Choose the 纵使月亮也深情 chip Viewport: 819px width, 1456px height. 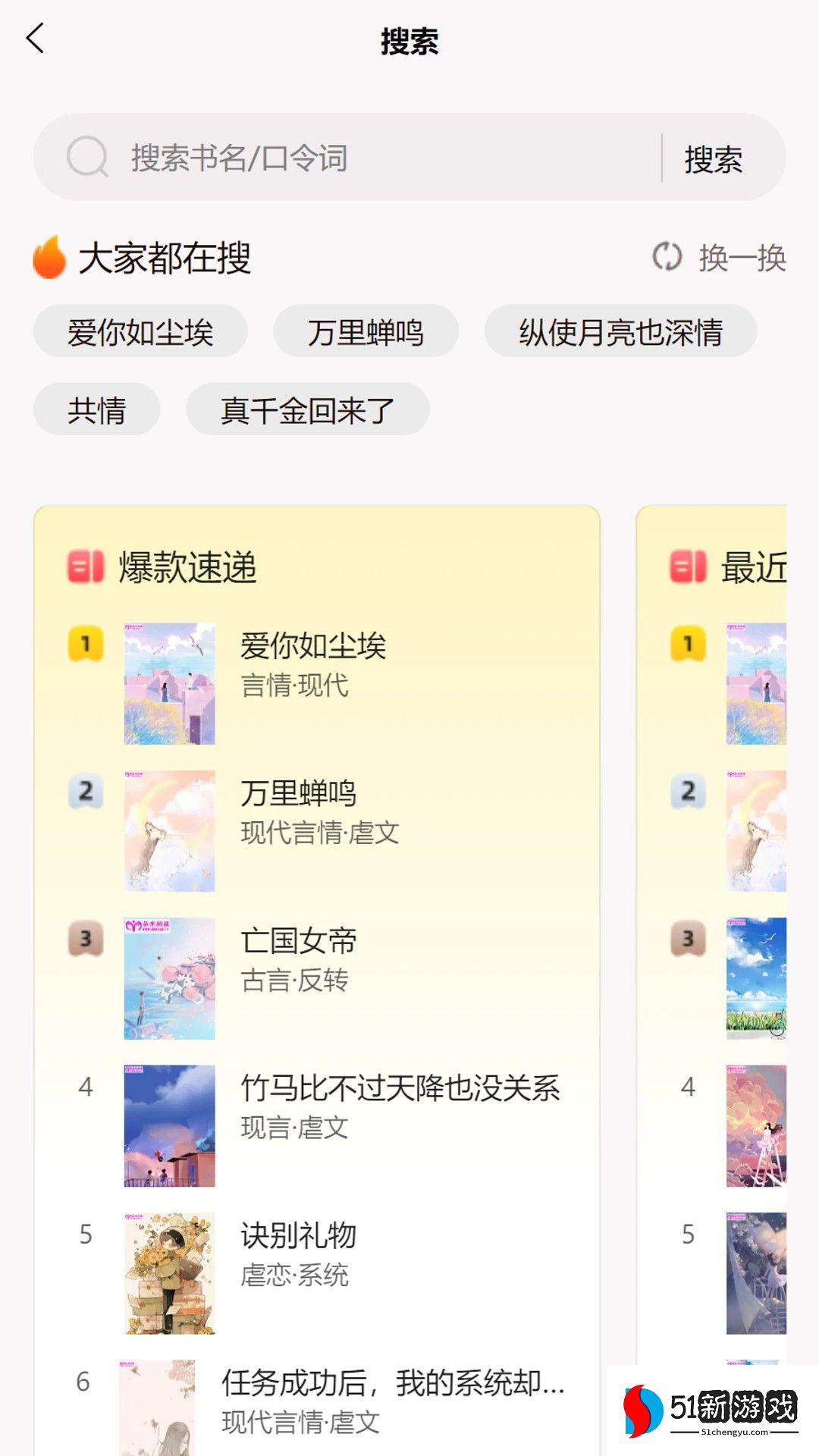point(620,332)
